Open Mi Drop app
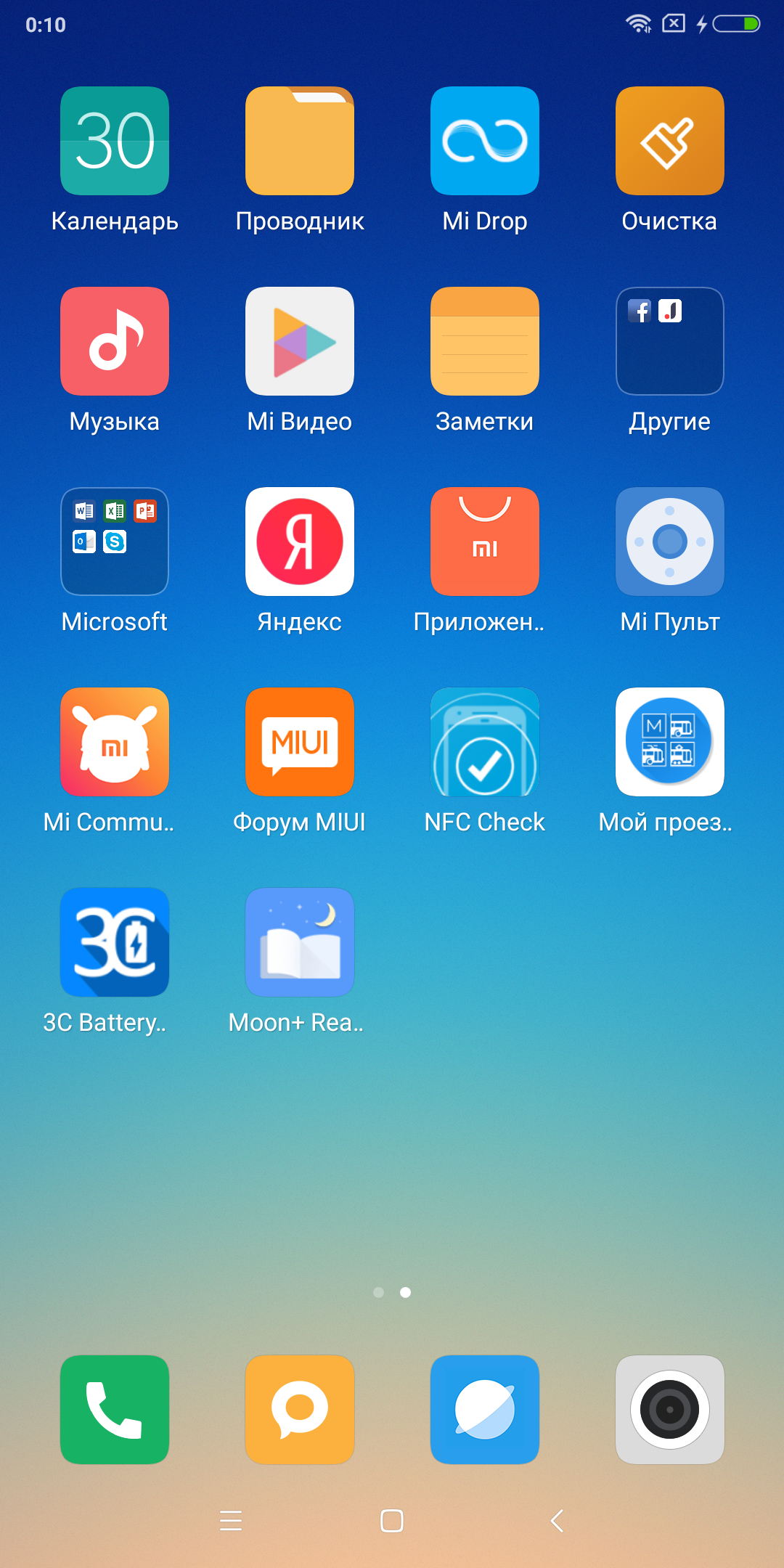Image resolution: width=784 pixels, height=1568 pixels. click(x=485, y=141)
